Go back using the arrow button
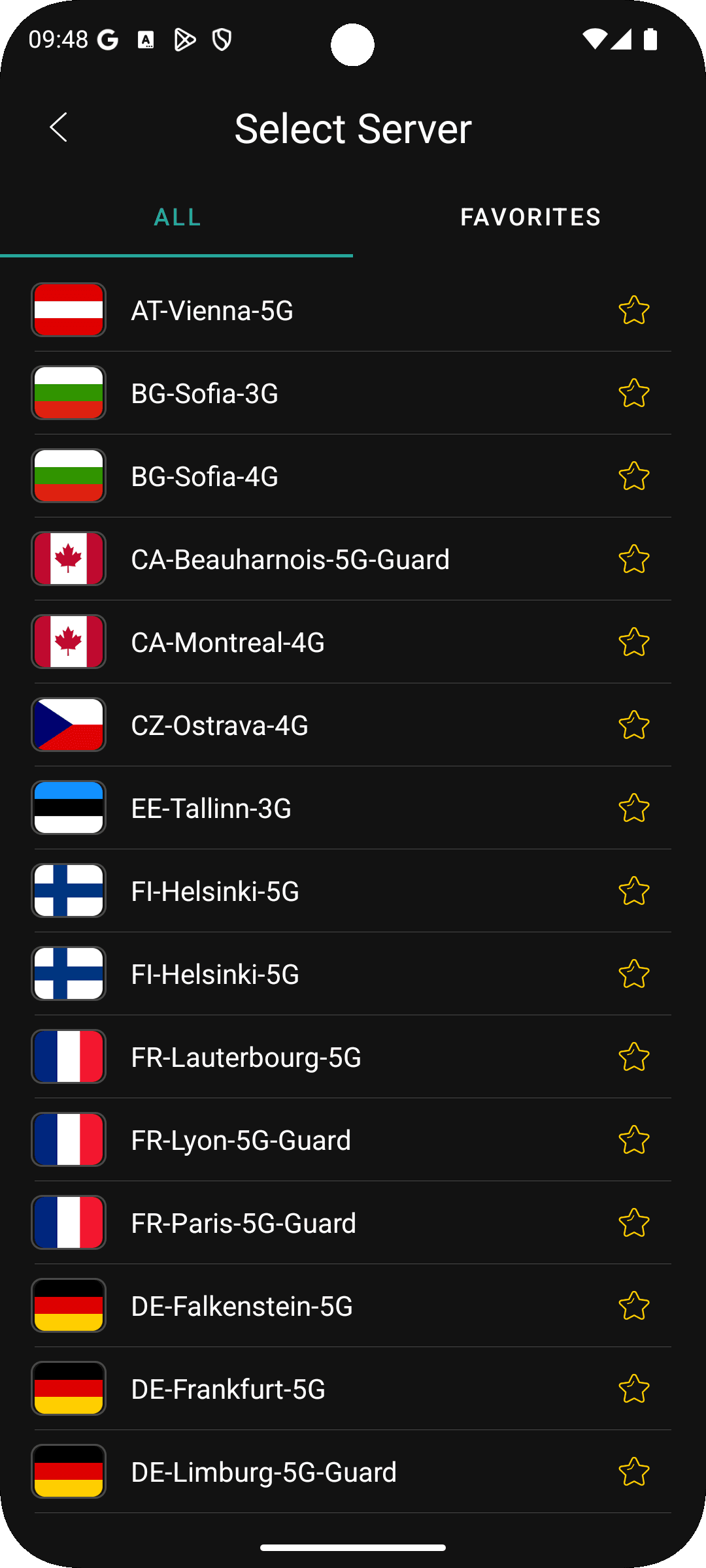Image resolution: width=706 pixels, height=1568 pixels. (x=58, y=127)
